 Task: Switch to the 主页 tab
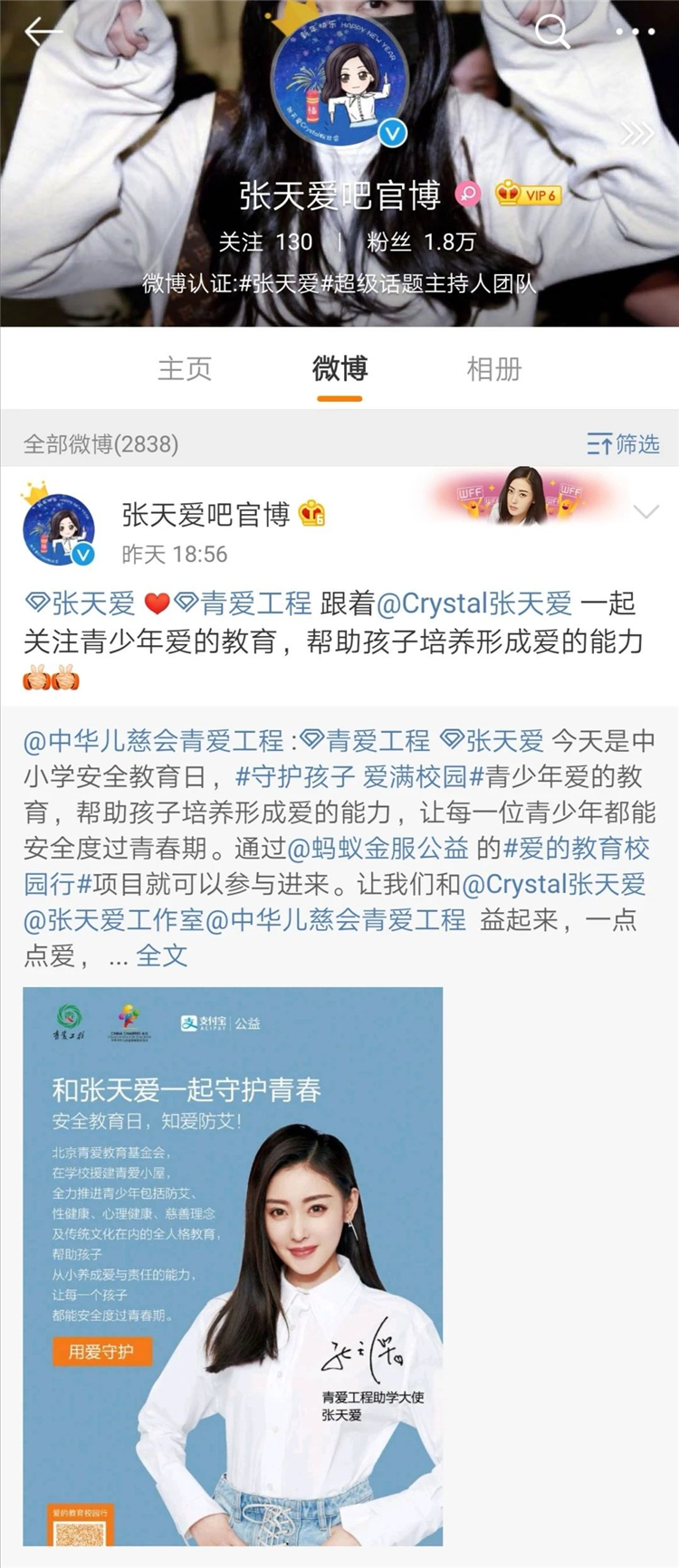(185, 369)
